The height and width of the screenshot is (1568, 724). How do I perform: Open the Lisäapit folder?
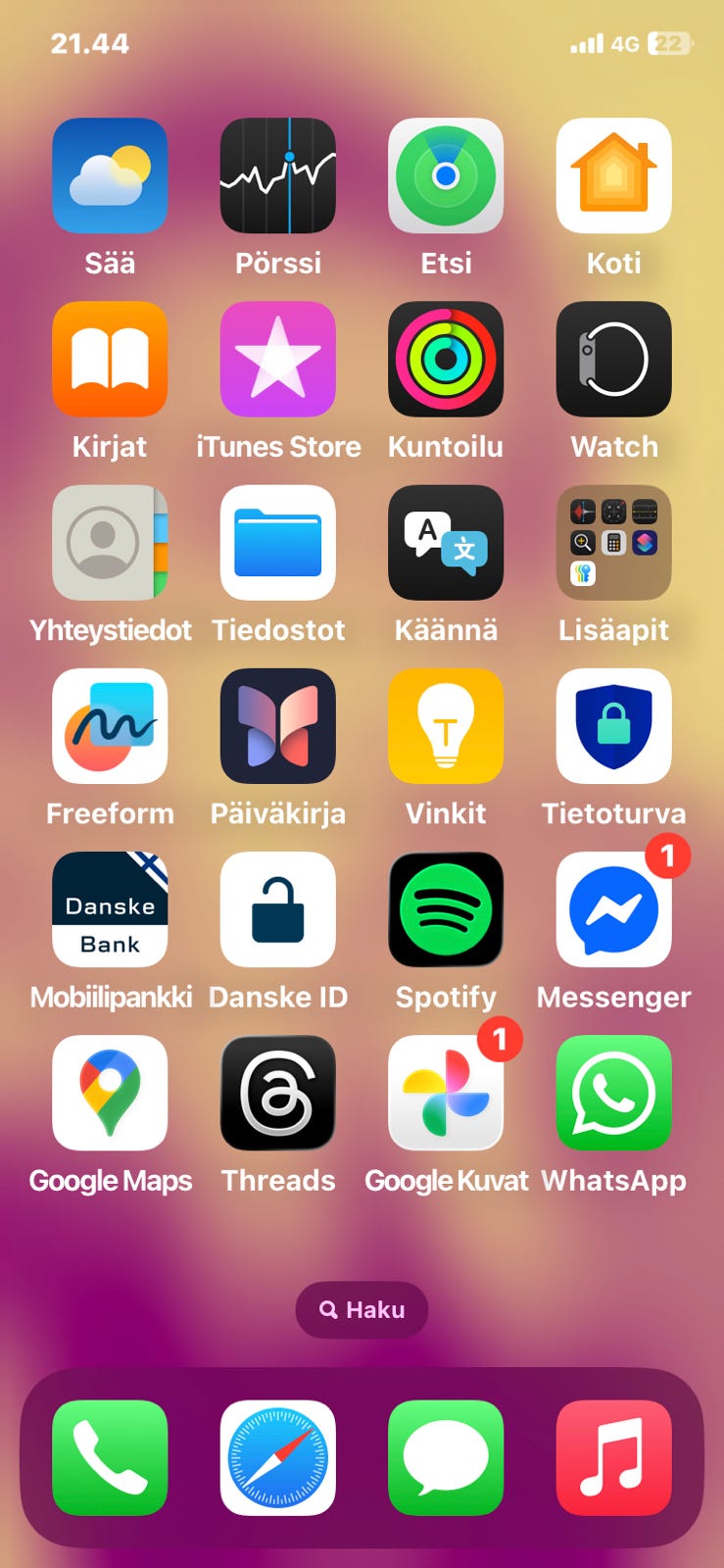pyautogui.click(x=614, y=542)
